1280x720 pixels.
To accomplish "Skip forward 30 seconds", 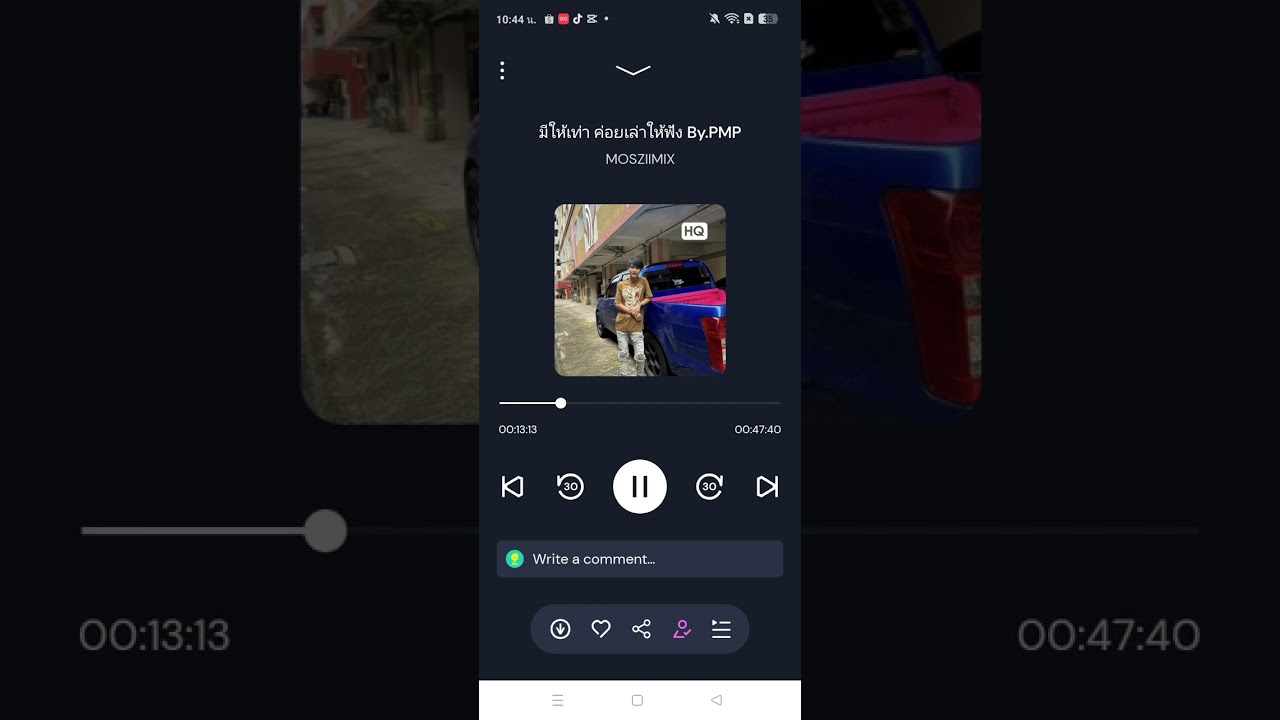I will [x=709, y=487].
